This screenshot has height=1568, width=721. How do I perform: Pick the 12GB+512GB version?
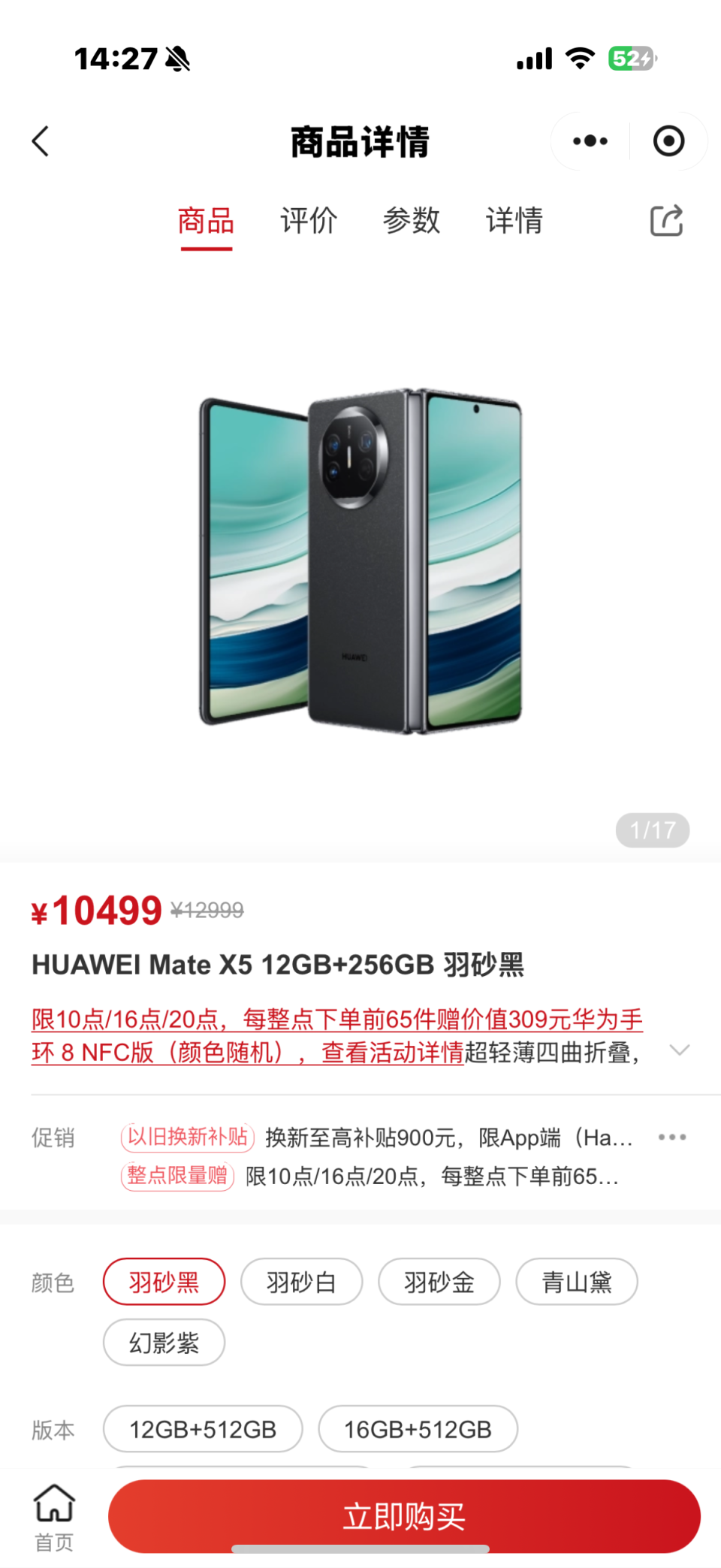pyautogui.click(x=203, y=1430)
